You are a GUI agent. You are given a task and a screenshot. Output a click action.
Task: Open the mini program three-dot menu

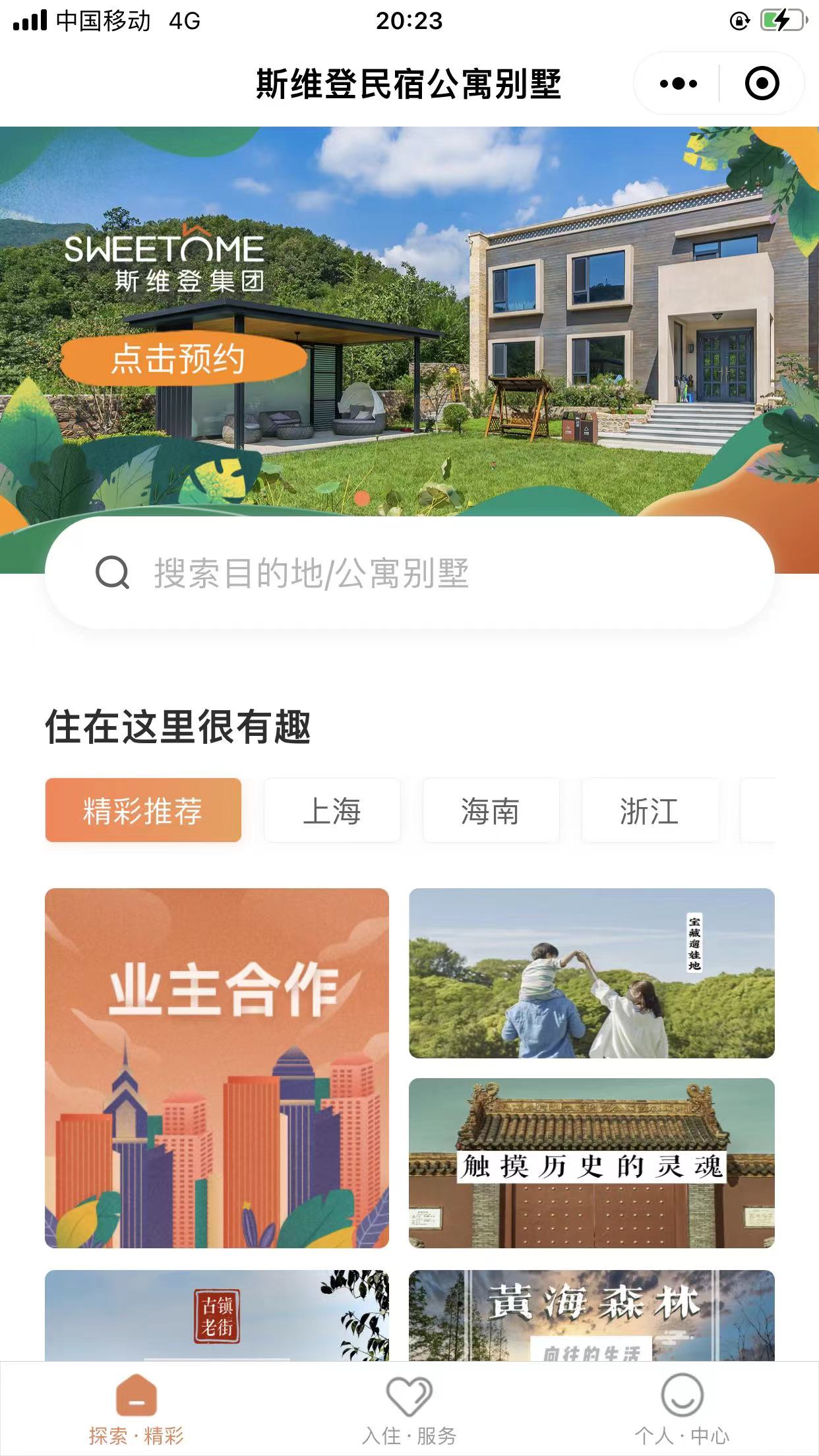tap(678, 84)
